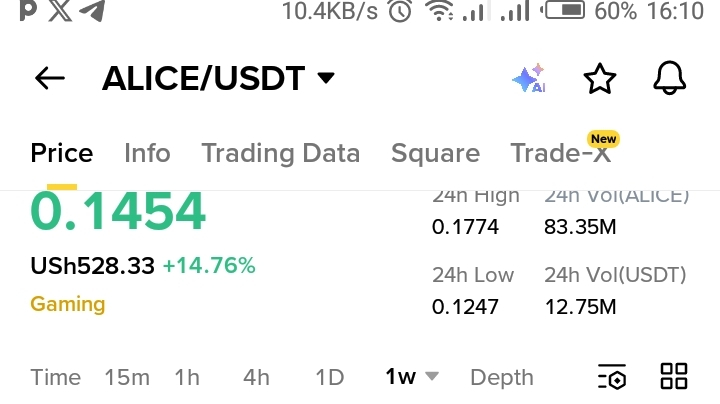Add ALICE/USDT to favorites
This screenshot has width=720, height=404.
600,79
